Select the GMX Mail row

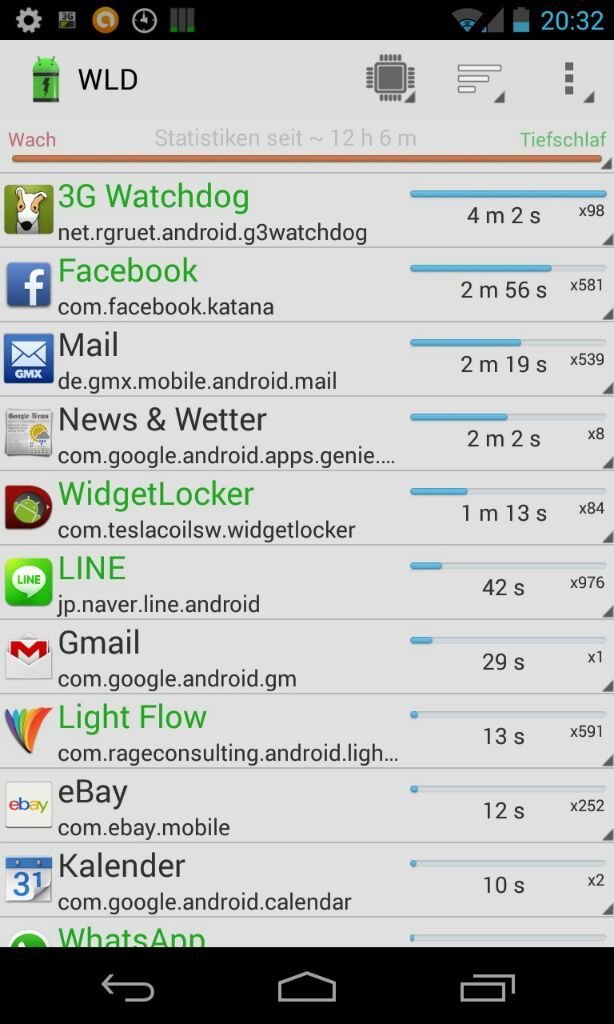pos(307,359)
